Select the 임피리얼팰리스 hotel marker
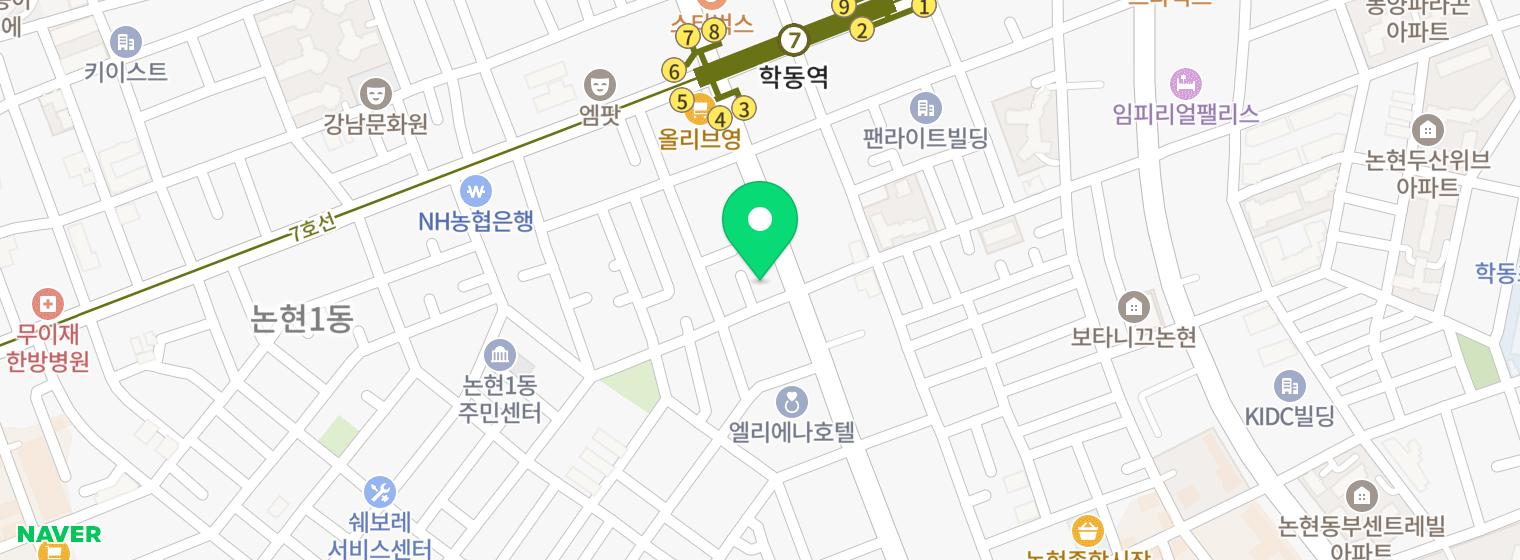Viewport: 1520px width, 560px height. (x=1185, y=83)
